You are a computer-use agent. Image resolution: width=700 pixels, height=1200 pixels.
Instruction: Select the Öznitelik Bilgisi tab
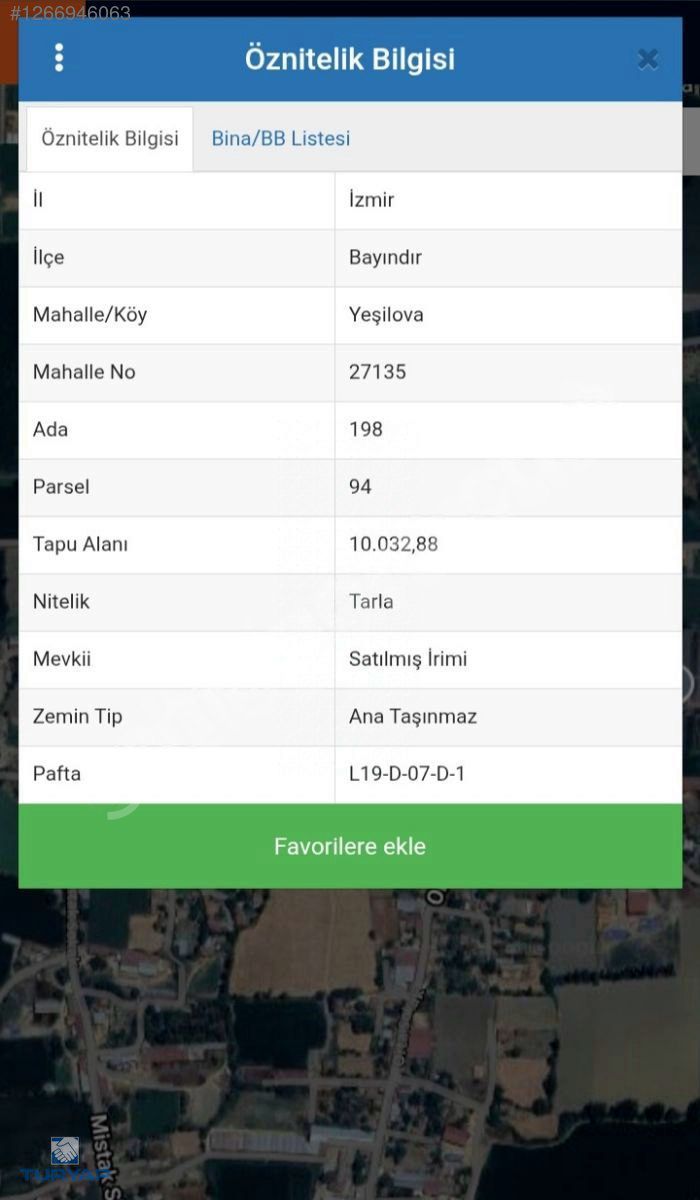click(110, 139)
